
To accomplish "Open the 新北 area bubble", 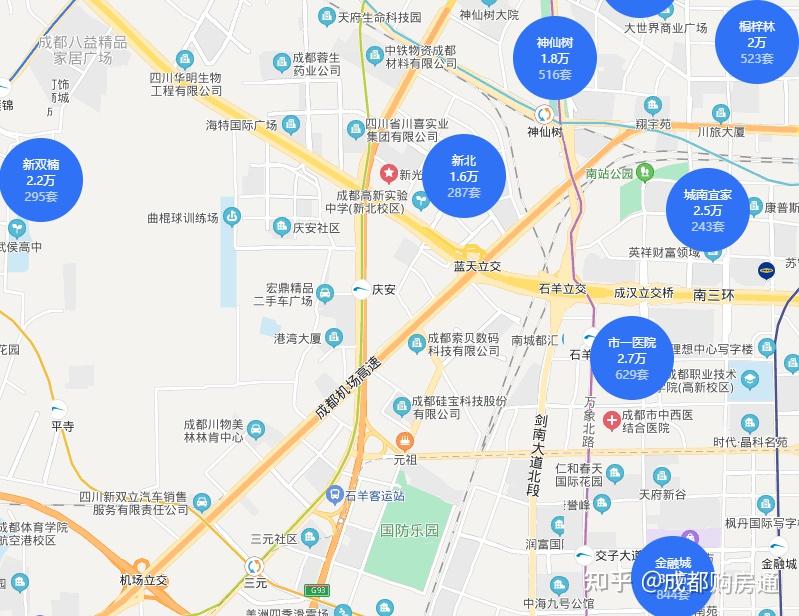I will [x=464, y=176].
